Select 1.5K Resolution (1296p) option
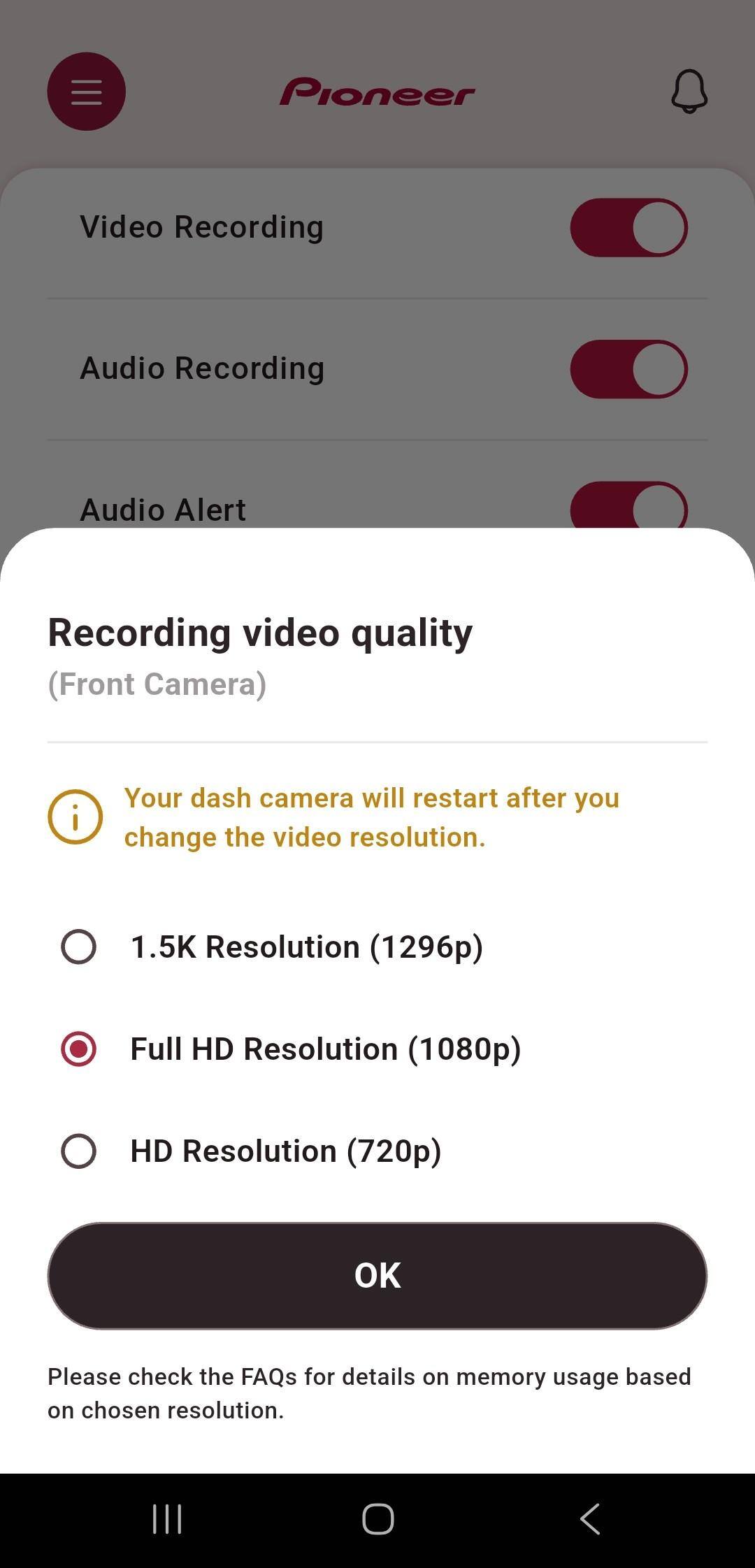 [79, 947]
